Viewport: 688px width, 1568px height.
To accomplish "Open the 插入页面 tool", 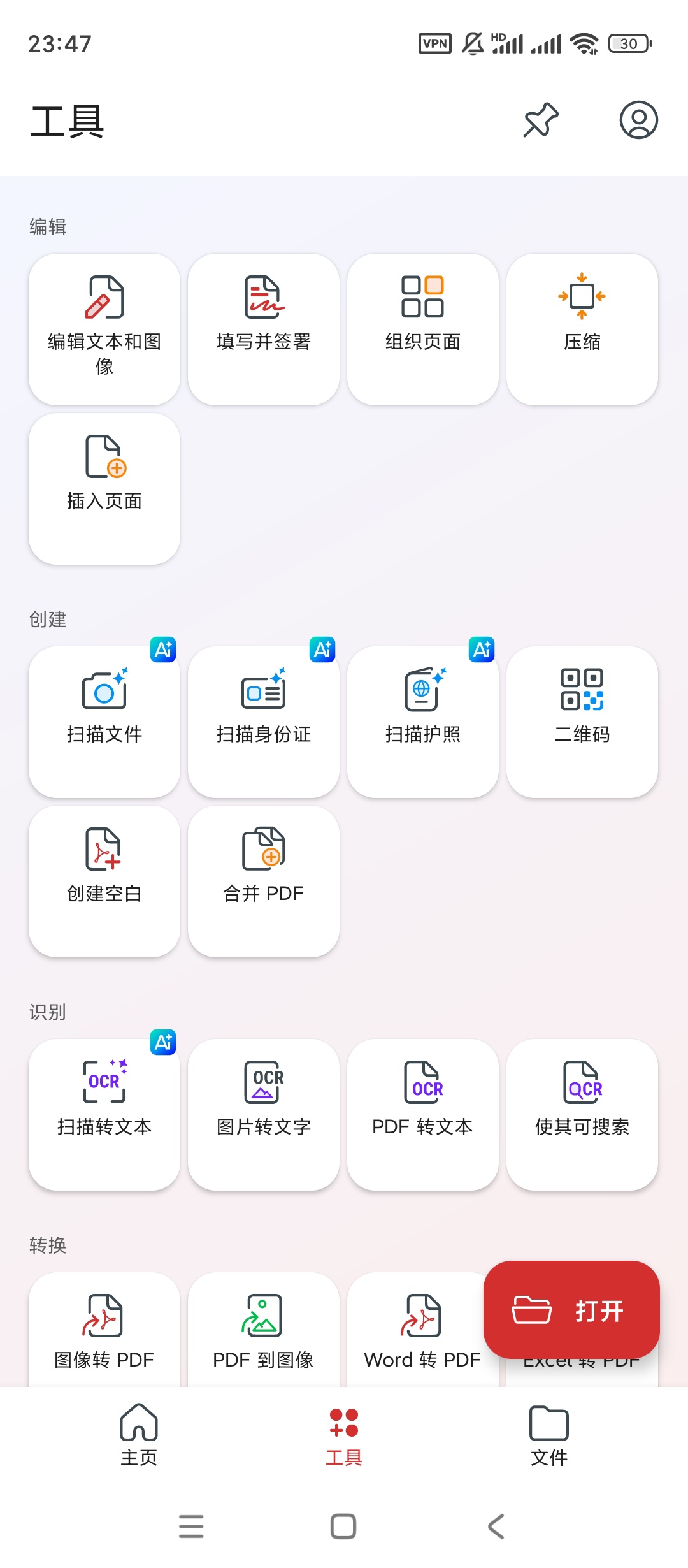I will (x=104, y=488).
